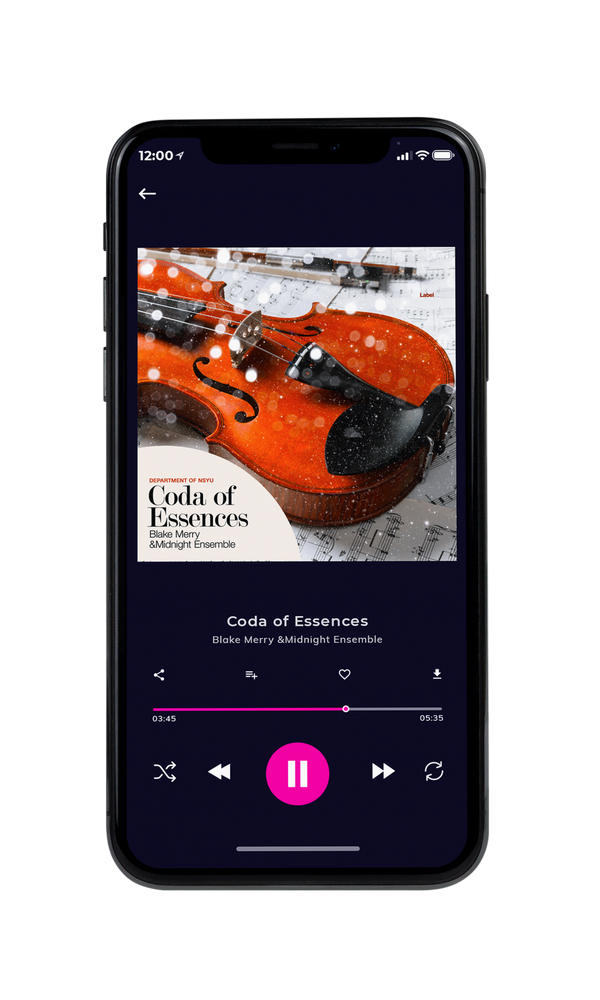Image resolution: width=600 pixels, height=1000 pixels.
Task: Like the song with the heart icon
Action: point(344,674)
